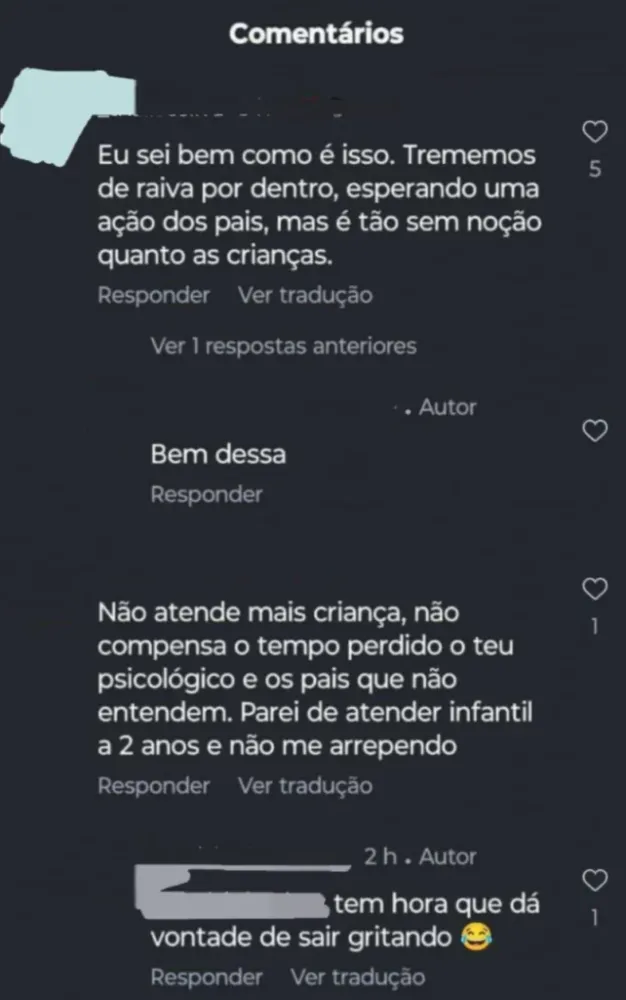Like the reply about "vontade de sair gritando"
Viewport: 626px width, 1000px height.
coord(595,880)
